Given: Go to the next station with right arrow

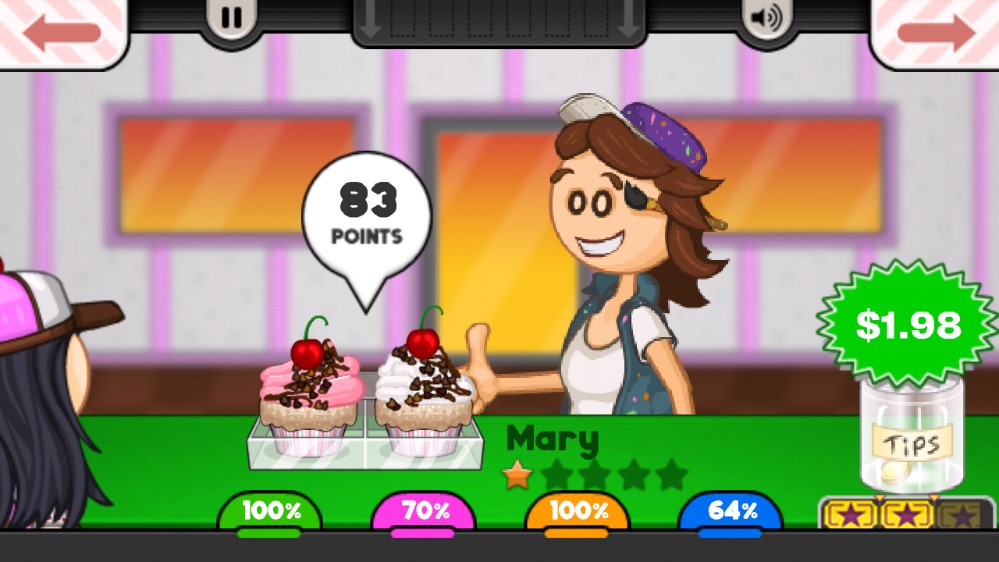Looking at the screenshot, I should [x=936, y=30].
